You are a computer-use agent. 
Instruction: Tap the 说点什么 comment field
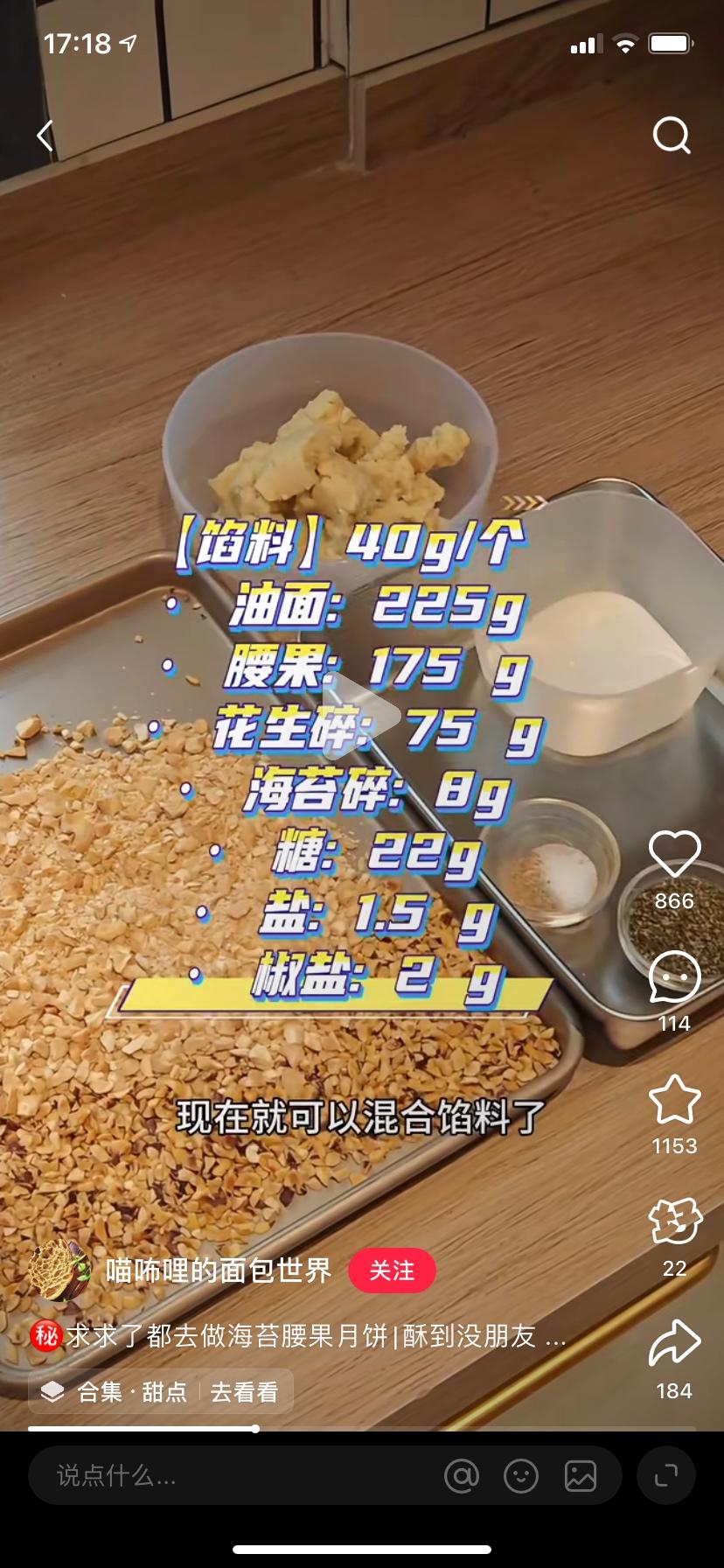coord(227,1476)
